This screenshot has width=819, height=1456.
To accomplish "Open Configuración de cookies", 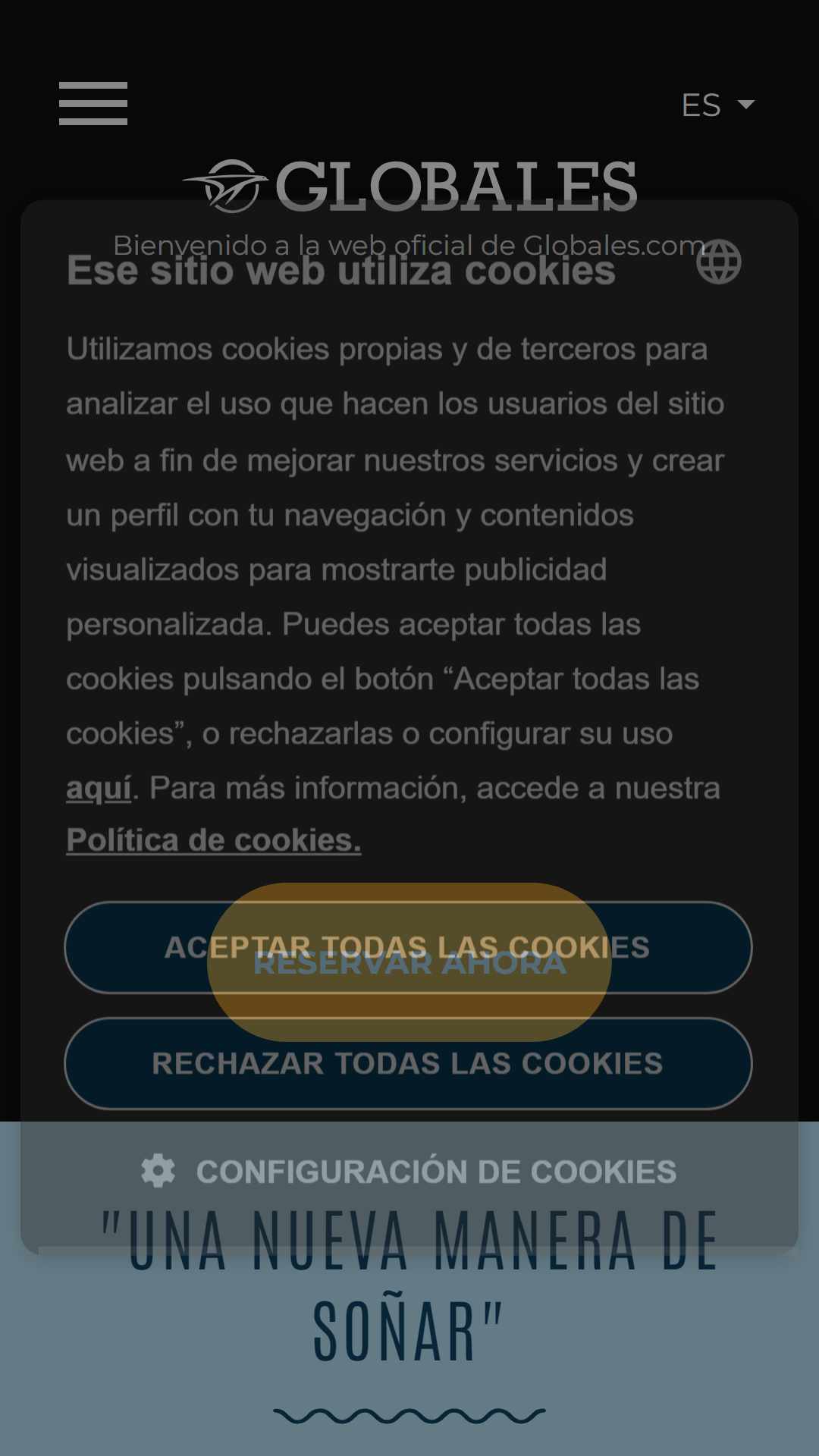I will [409, 1171].
